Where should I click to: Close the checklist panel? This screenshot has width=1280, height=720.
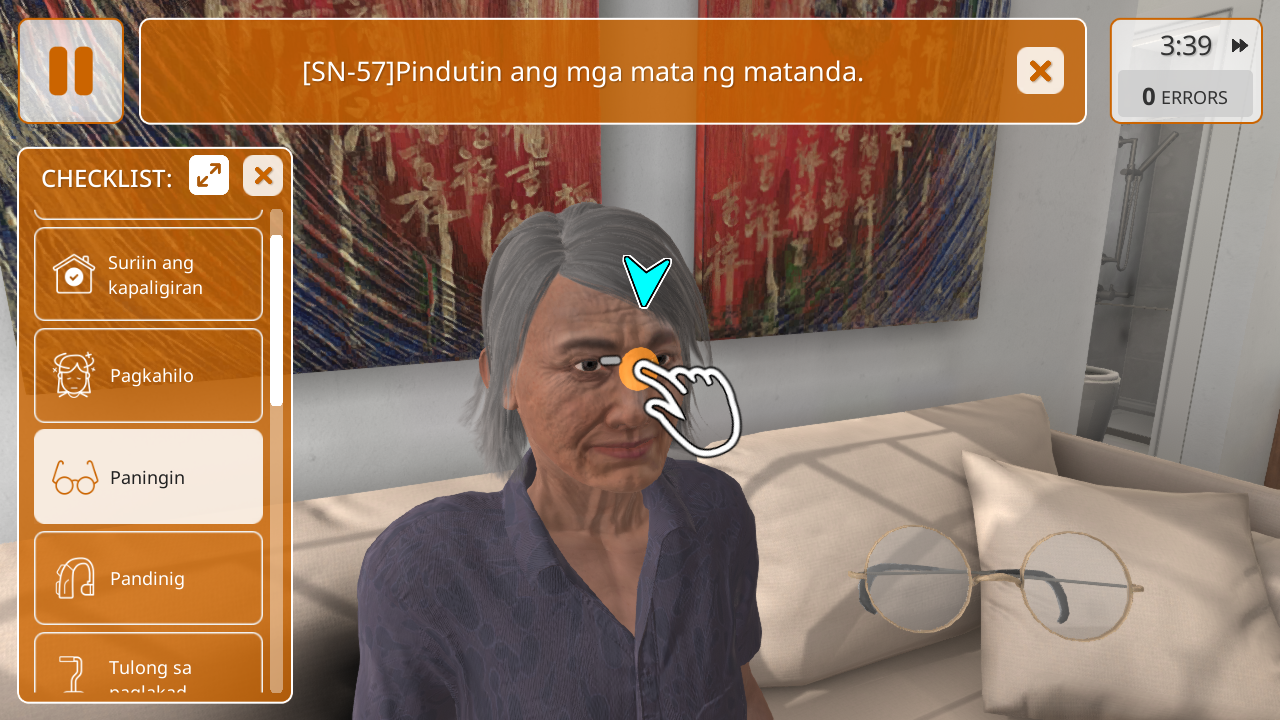tap(263, 176)
